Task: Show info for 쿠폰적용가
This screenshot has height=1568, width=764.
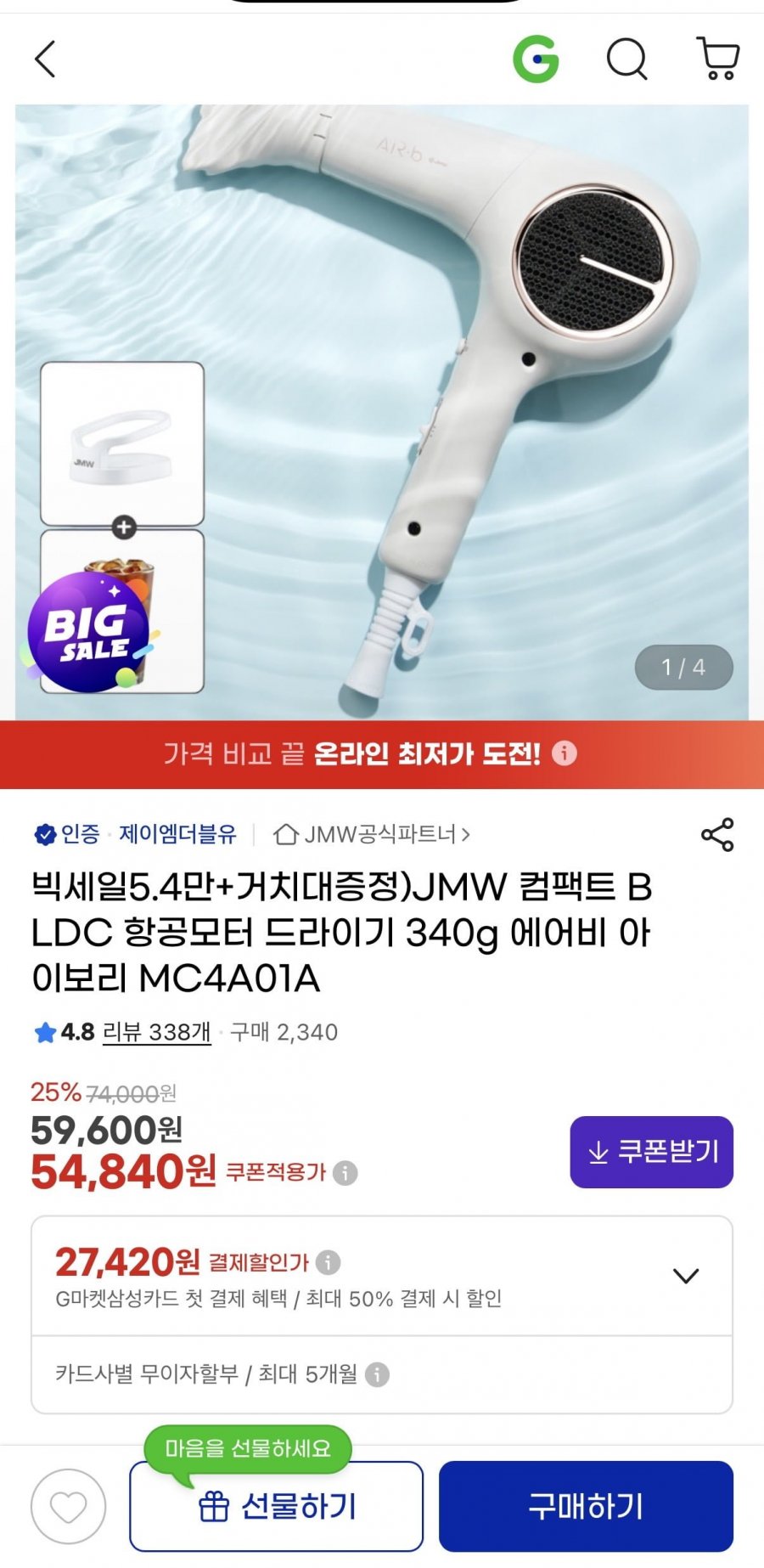Action: coord(345,1173)
